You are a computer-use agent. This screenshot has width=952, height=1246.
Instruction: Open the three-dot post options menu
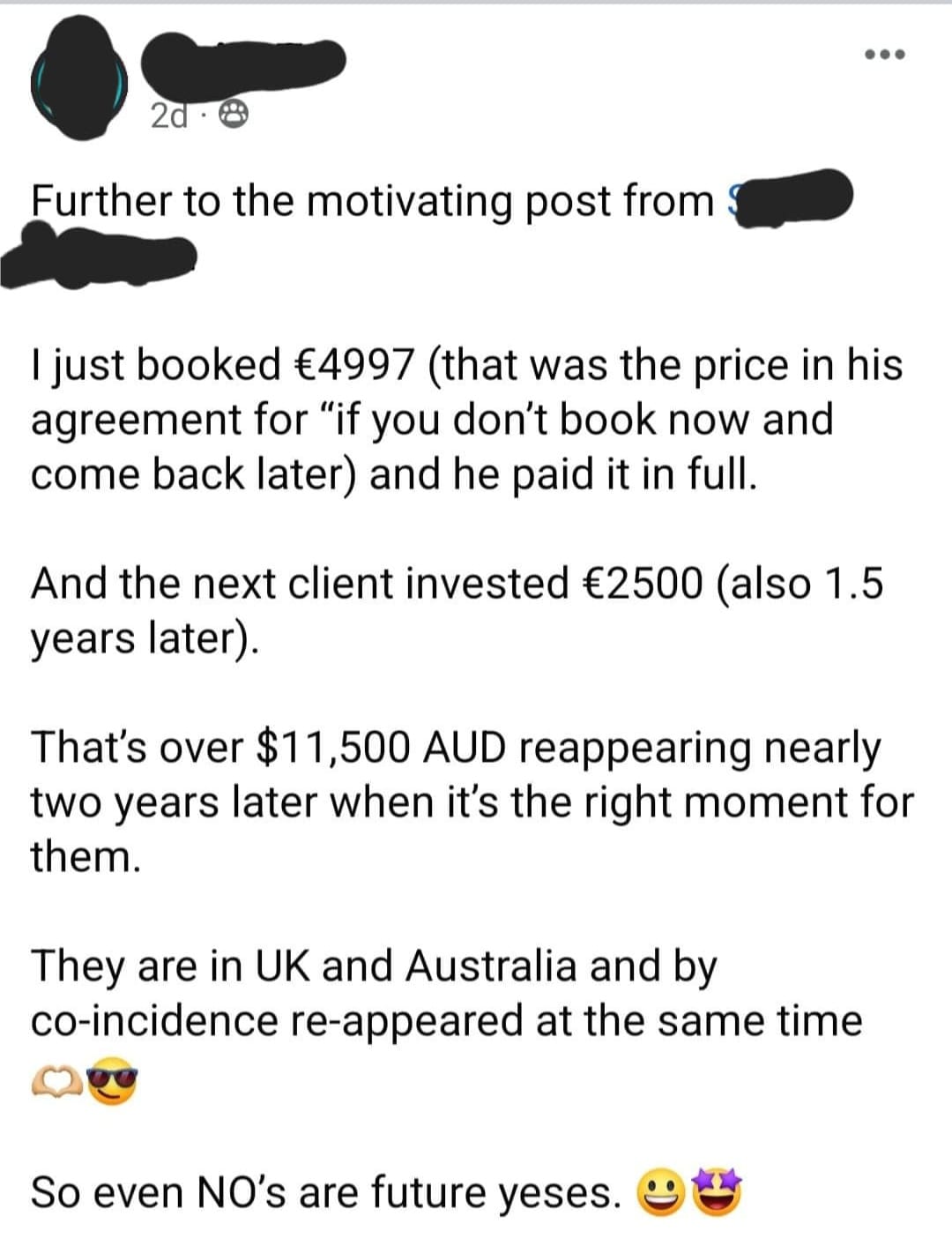click(x=884, y=55)
